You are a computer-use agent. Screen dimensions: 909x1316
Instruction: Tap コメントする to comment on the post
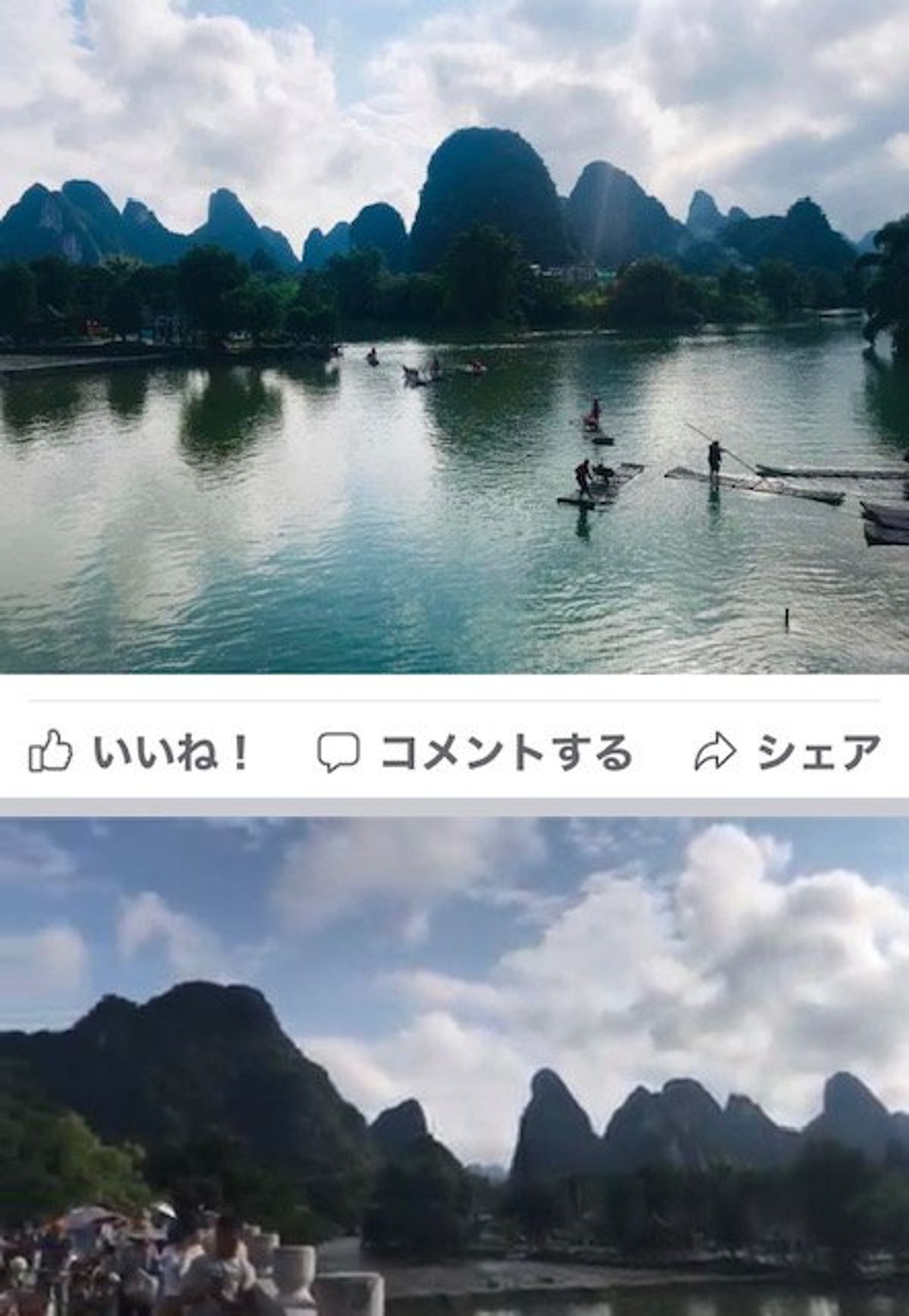click(475, 752)
